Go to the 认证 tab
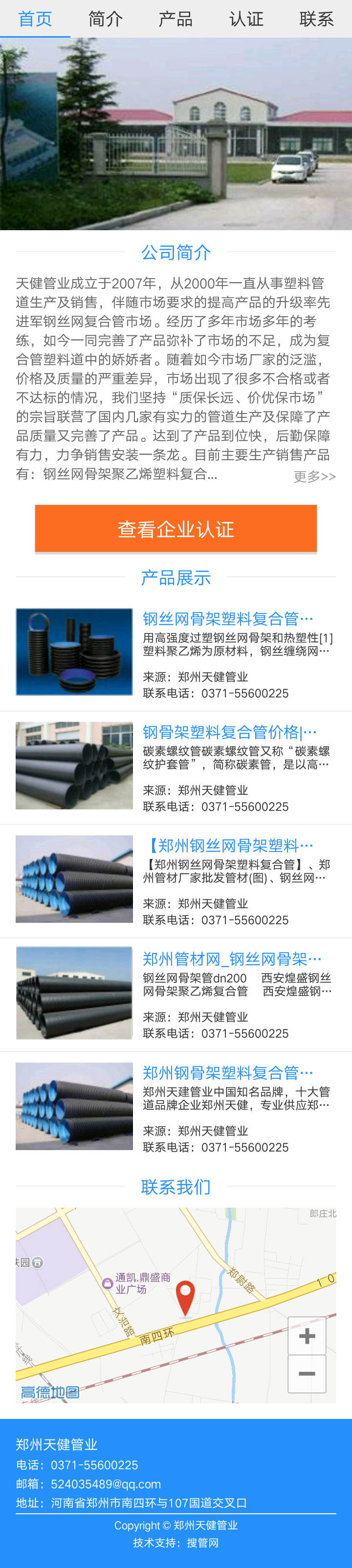Viewport: 352px width, 1568px height. point(246,19)
